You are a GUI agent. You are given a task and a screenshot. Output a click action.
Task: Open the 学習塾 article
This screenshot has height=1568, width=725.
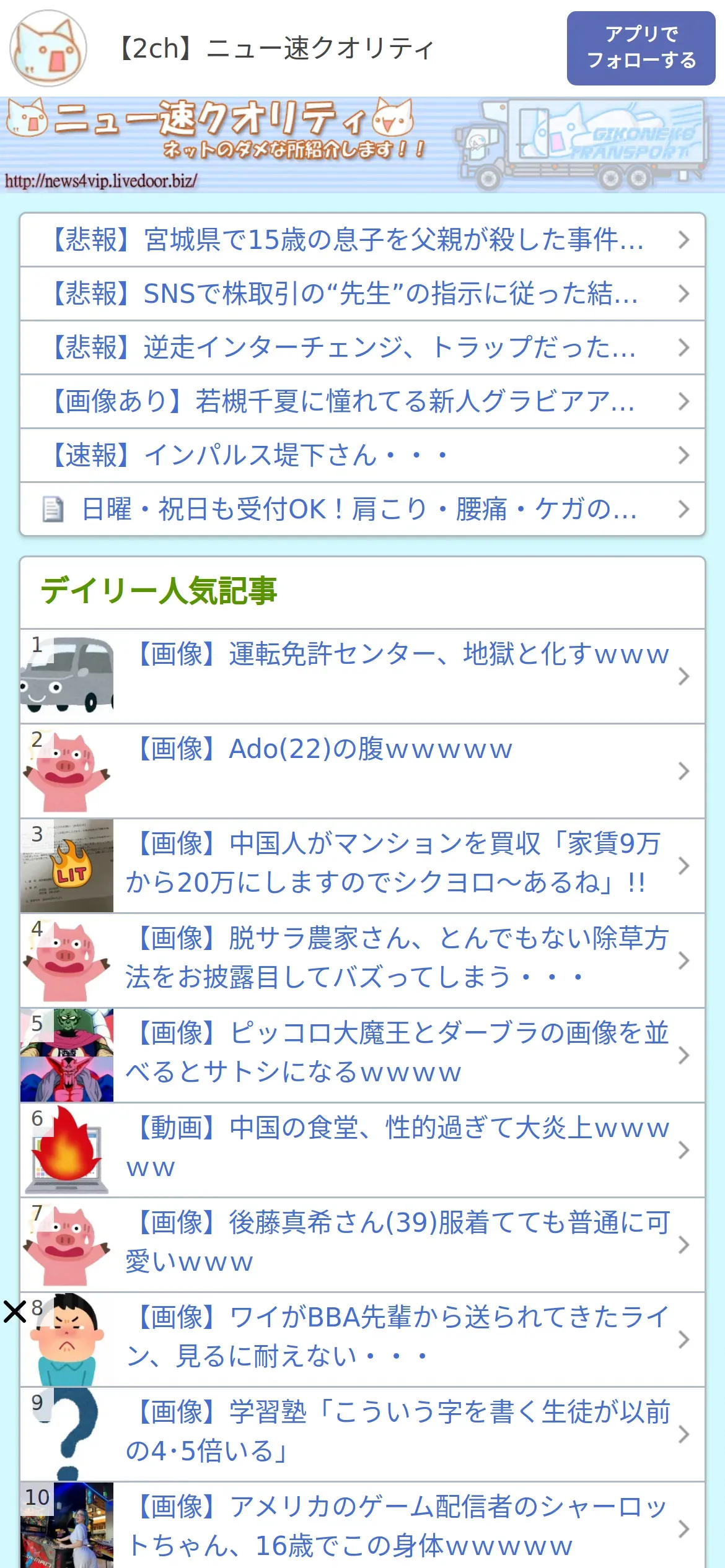[397, 1434]
